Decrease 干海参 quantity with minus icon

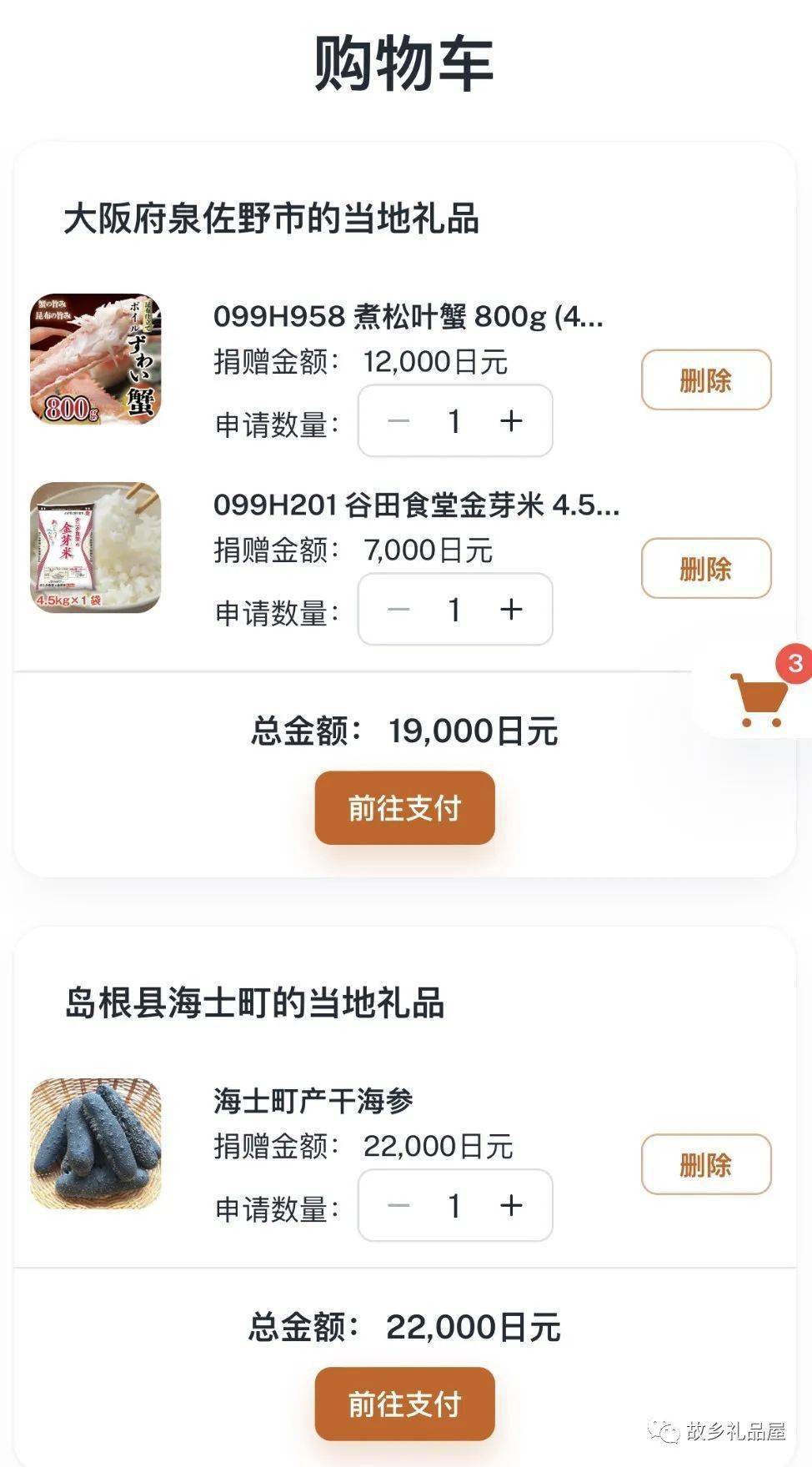point(398,1204)
